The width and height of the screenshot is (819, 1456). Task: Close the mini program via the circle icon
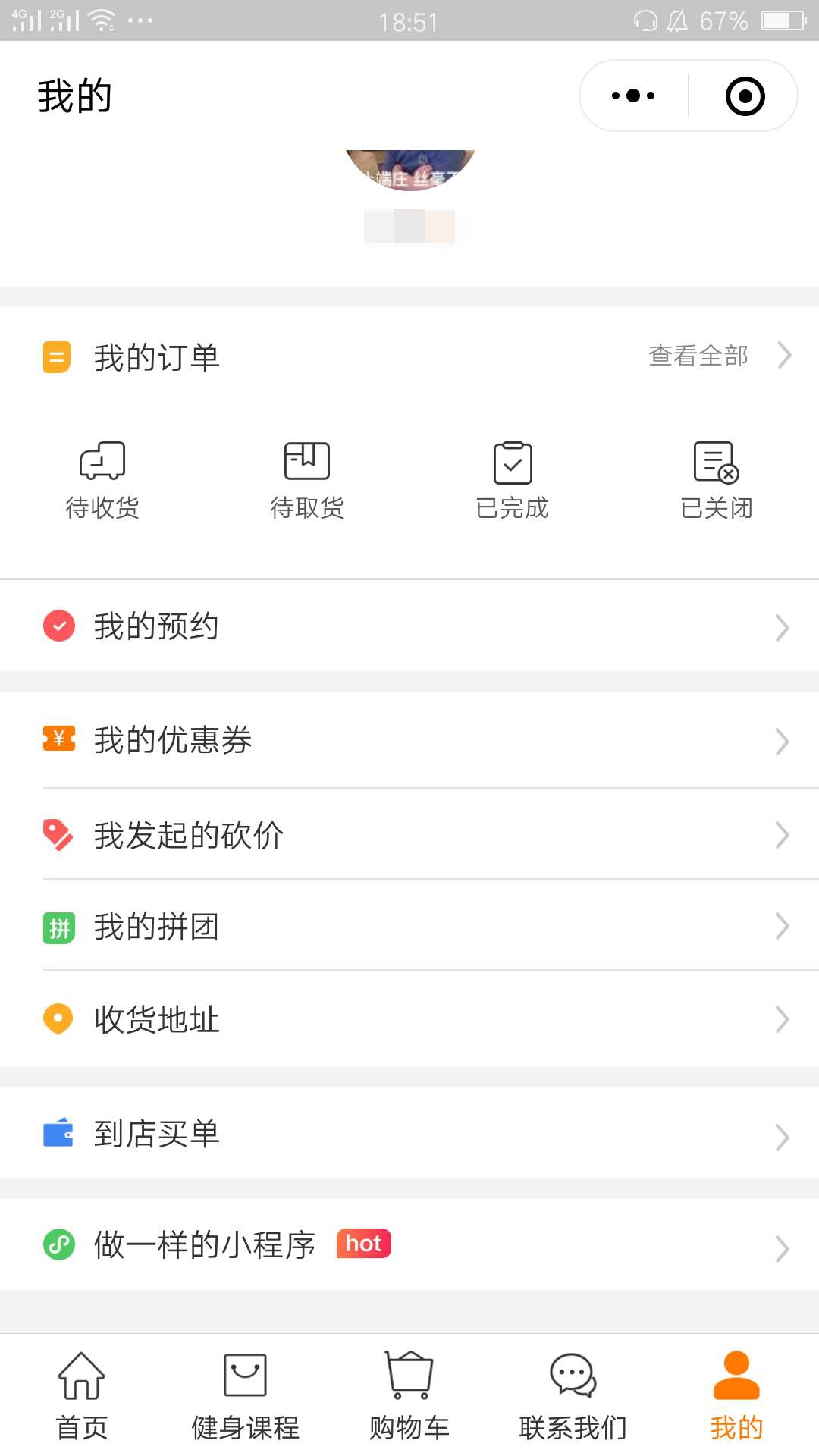coord(745,96)
